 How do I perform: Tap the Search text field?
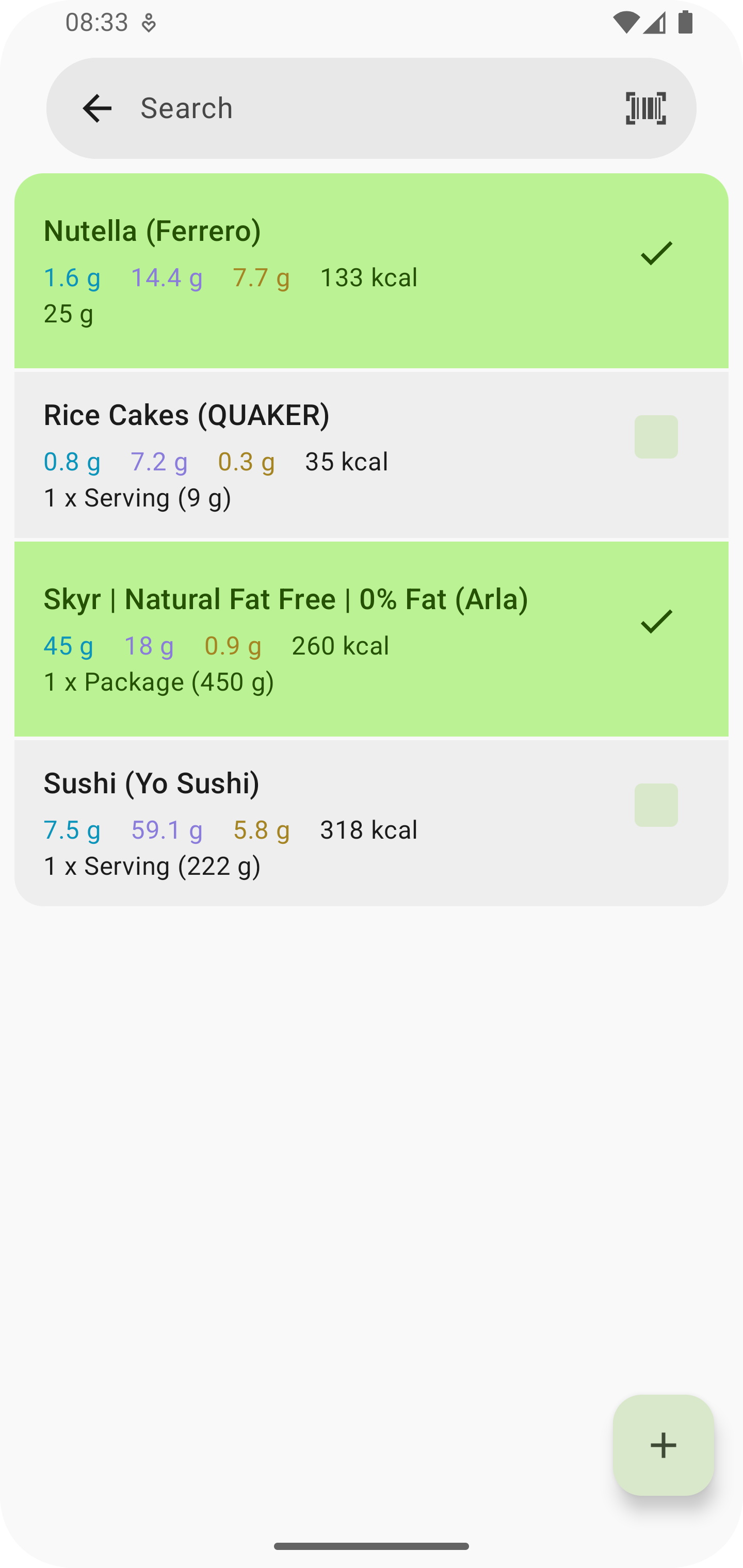click(372, 108)
